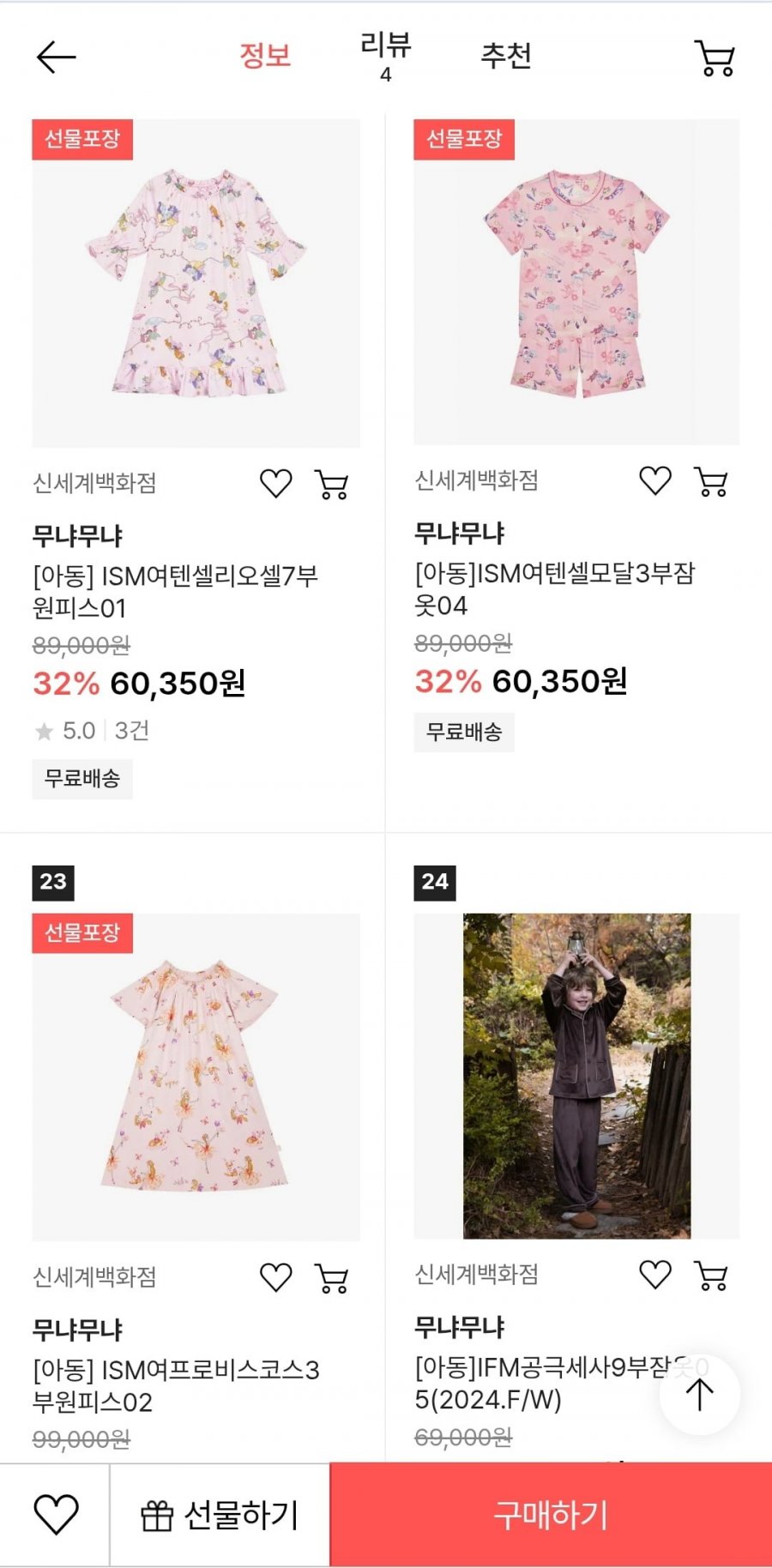This screenshot has height=1568, width=772.
Task: Jump to top with the up-arrow button
Action: click(699, 1394)
